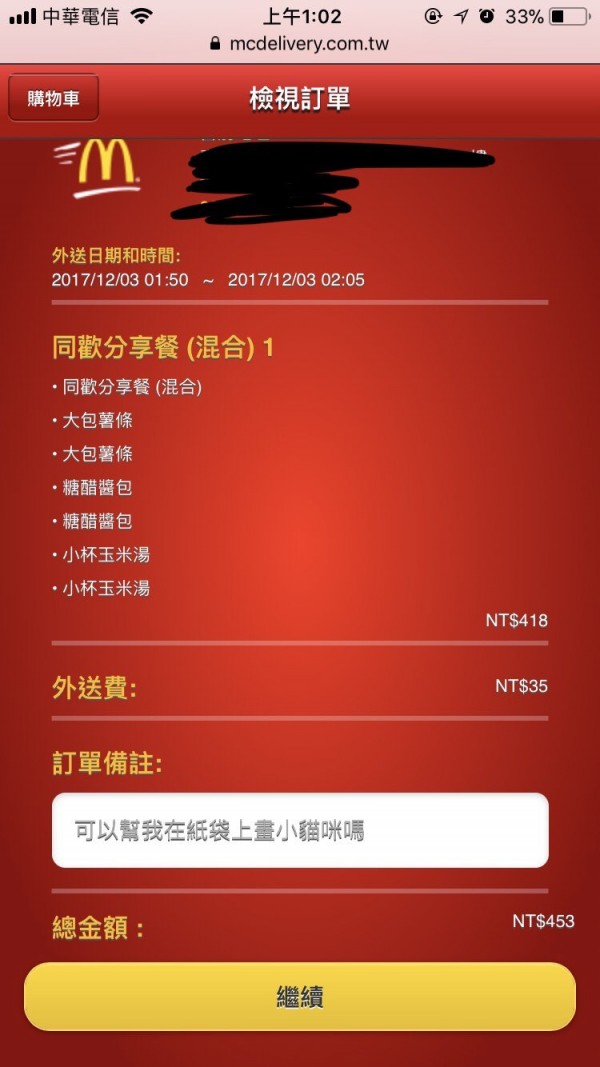
Task: Tap the mcdelivery.com.tw address bar
Action: tap(300, 44)
